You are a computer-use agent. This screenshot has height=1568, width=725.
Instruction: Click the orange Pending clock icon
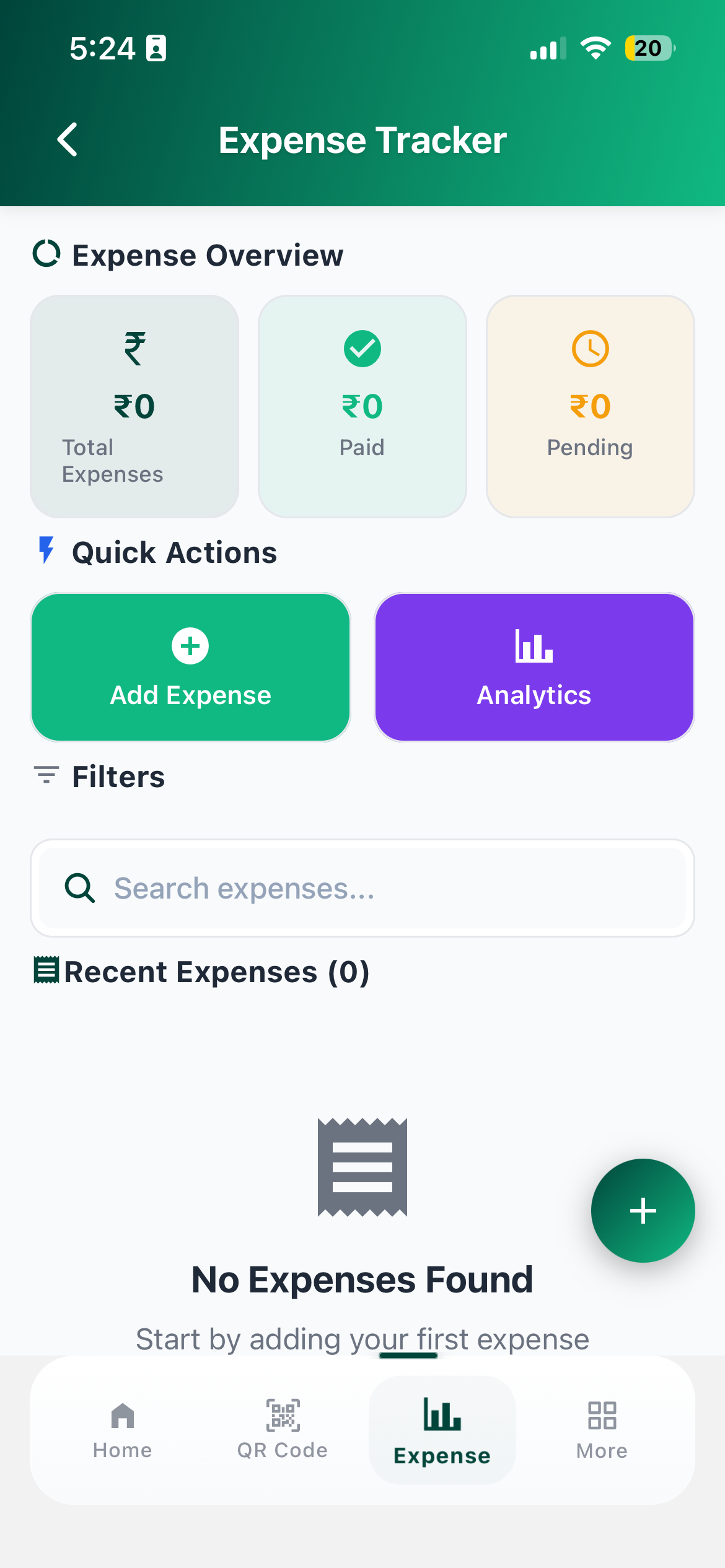(x=589, y=348)
